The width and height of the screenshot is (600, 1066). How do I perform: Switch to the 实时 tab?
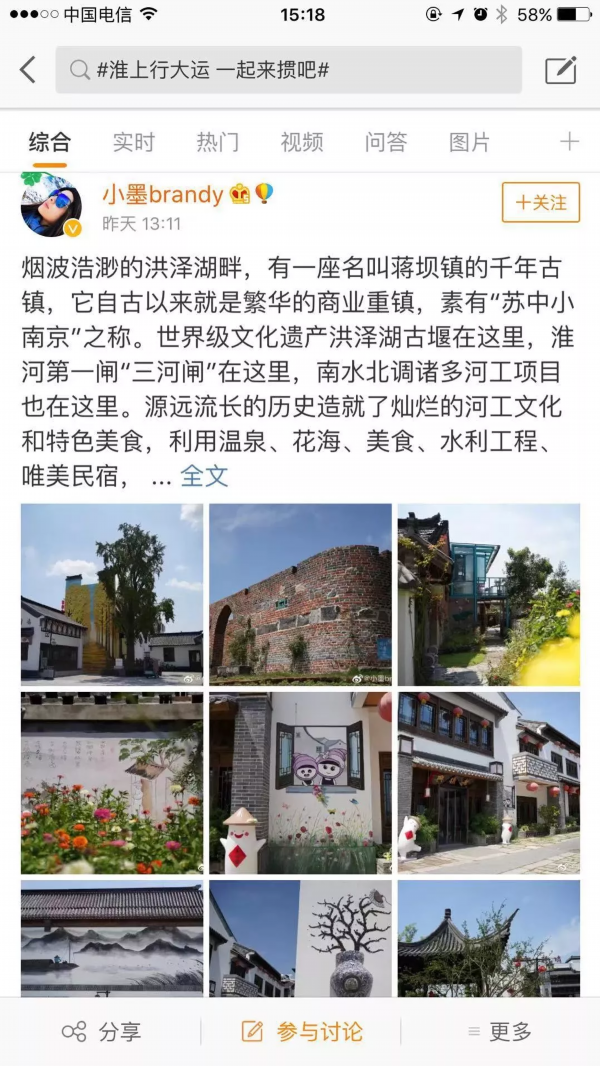pos(133,142)
